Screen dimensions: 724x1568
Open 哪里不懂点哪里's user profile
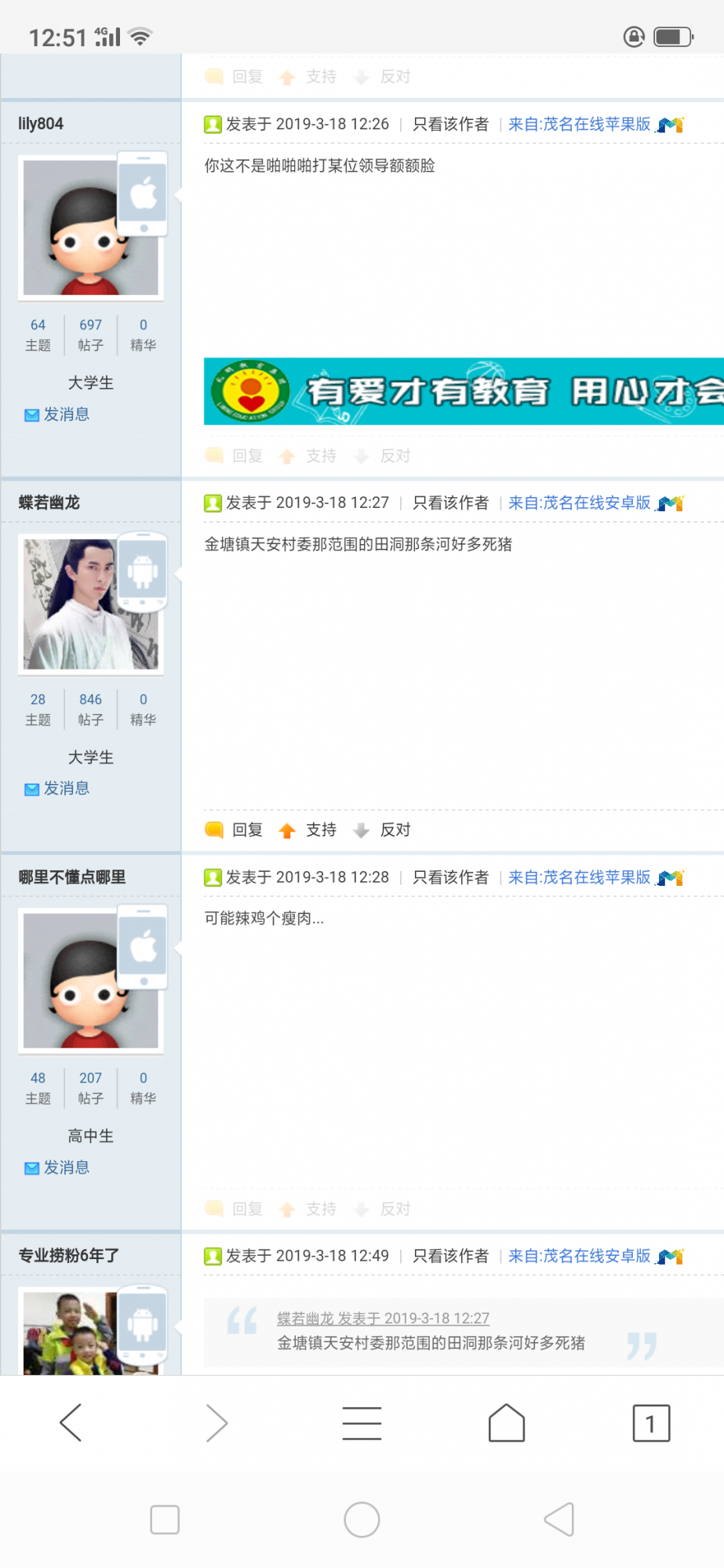click(72, 877)
